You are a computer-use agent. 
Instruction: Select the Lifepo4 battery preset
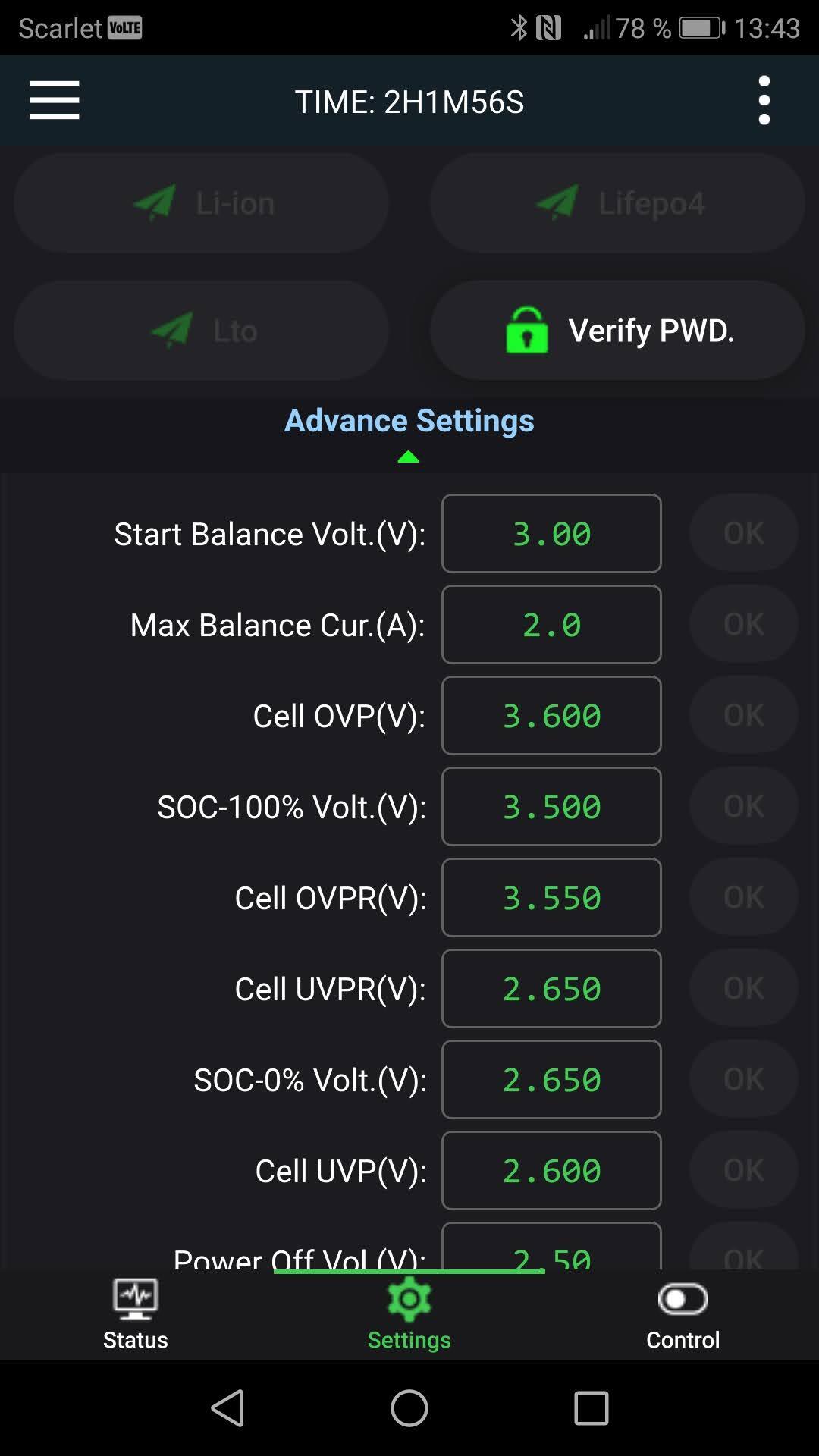(617, 203)
